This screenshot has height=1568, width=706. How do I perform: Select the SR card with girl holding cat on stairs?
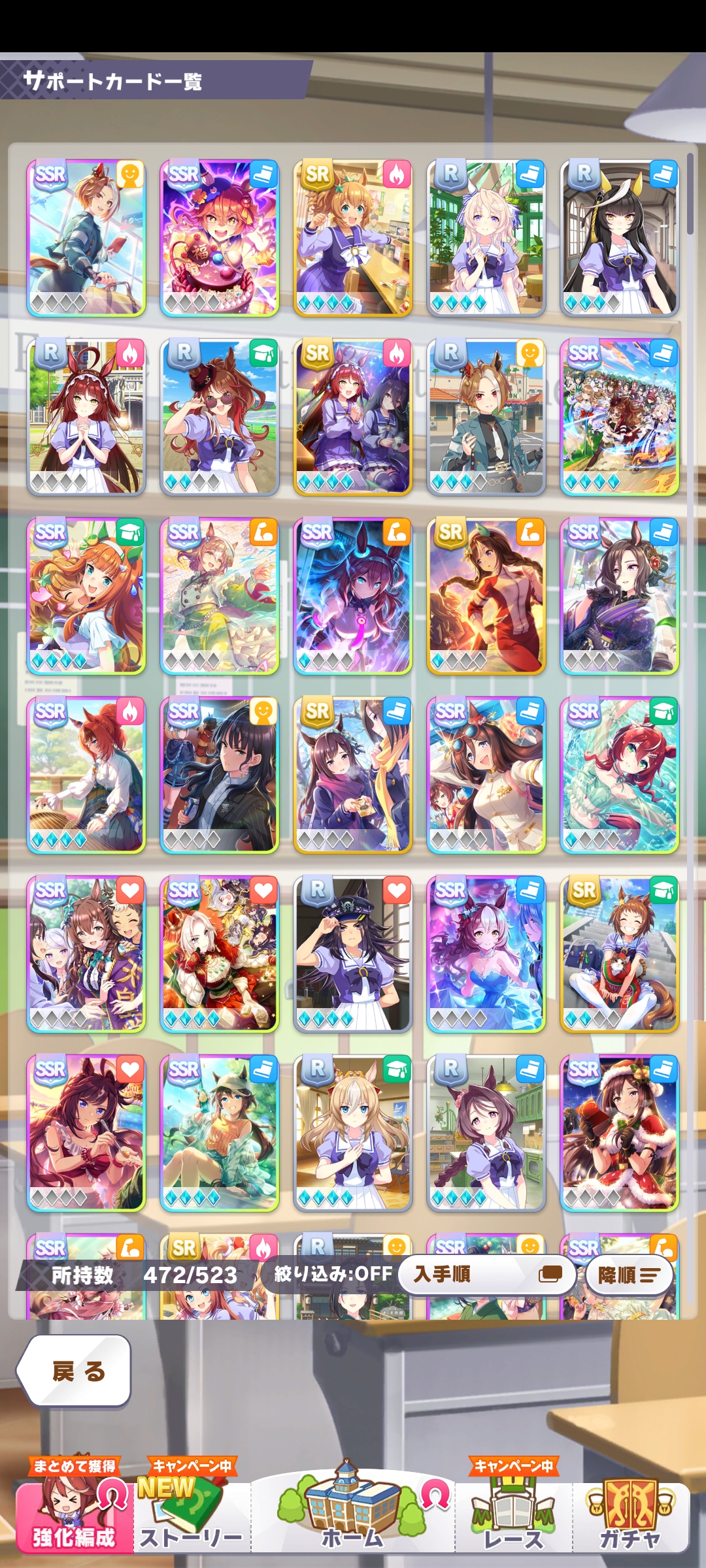(620, 954)
